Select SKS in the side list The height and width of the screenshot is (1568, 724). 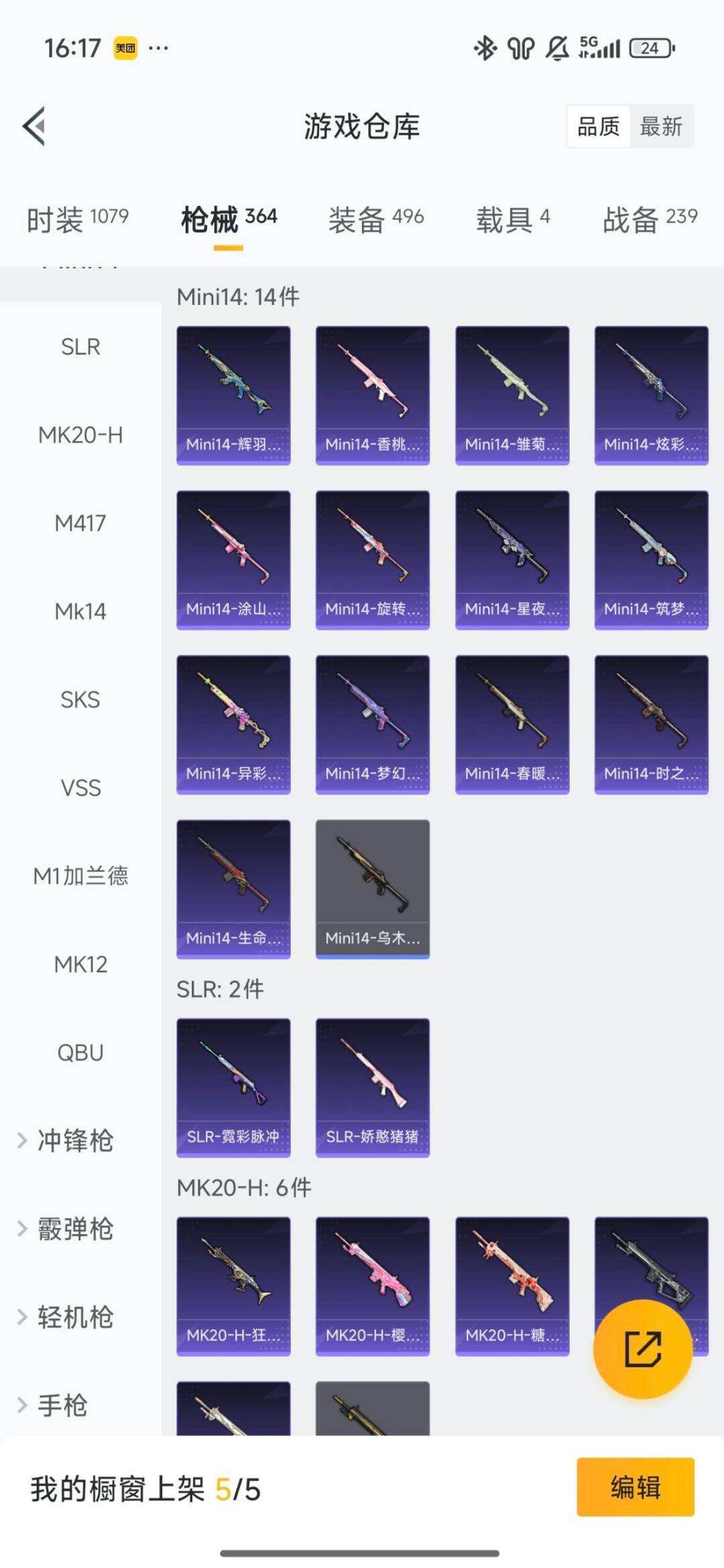click(x=80, y=700)
